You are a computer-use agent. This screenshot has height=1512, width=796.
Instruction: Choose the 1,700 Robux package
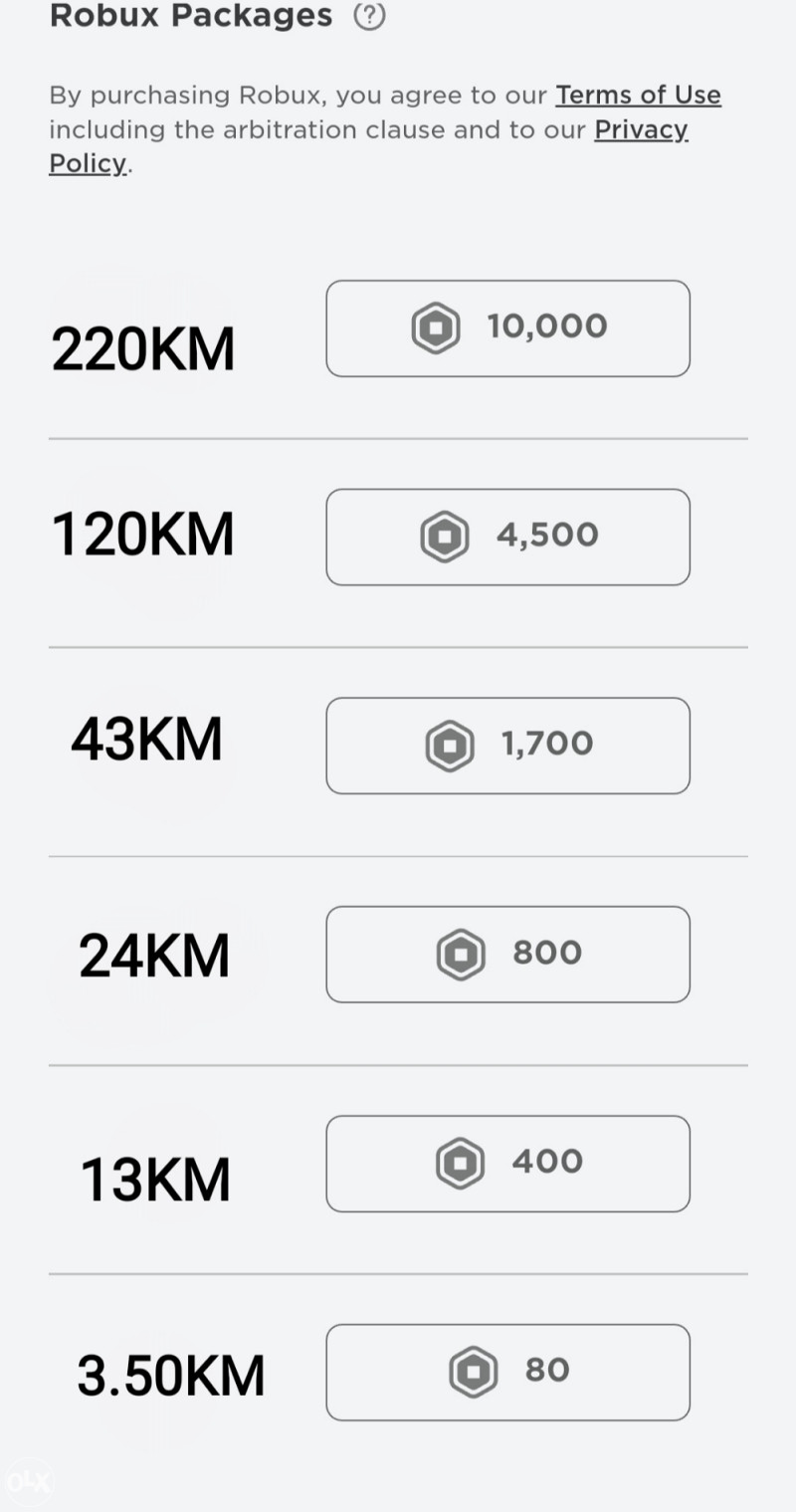[x=507, y=746]
